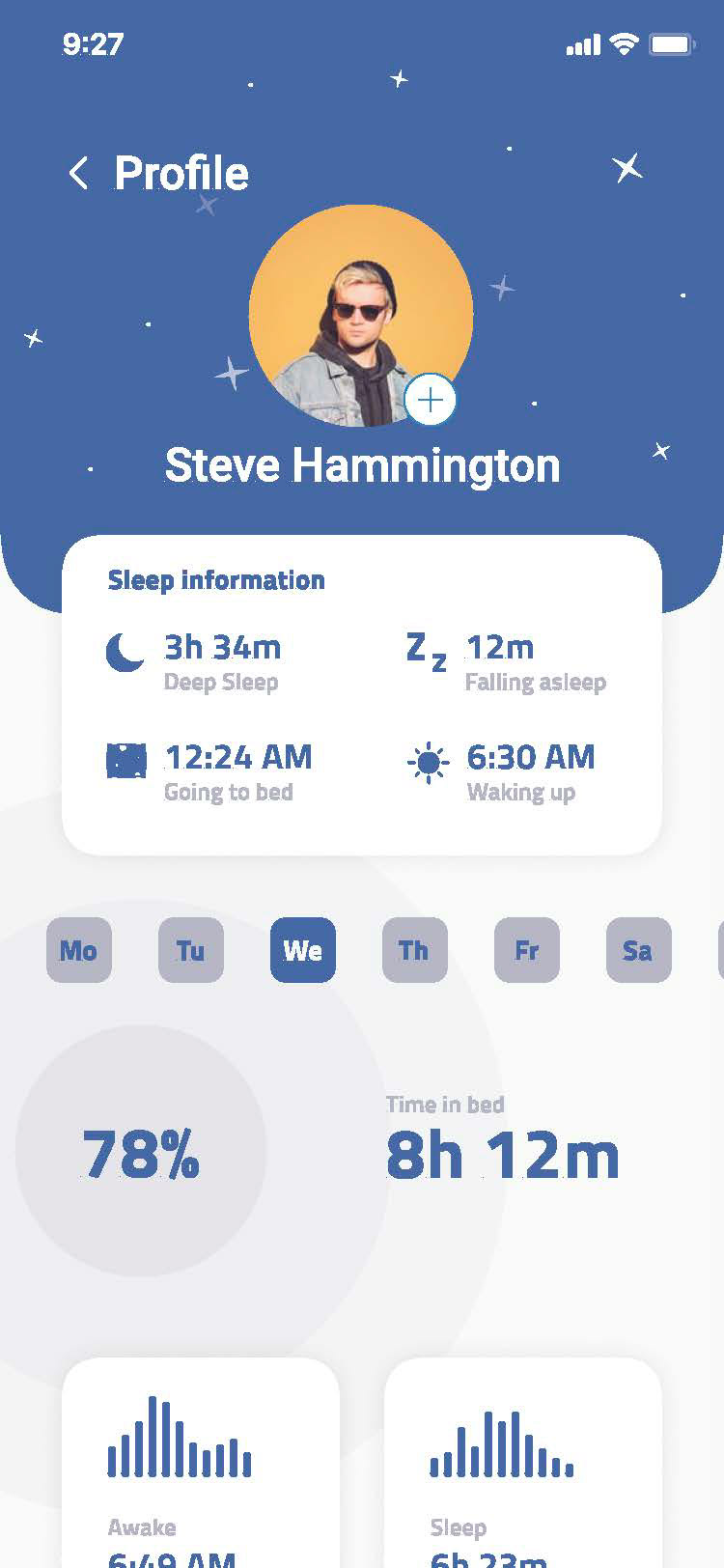
Task: Select the We day chip
Action: (x=303, y=950)
